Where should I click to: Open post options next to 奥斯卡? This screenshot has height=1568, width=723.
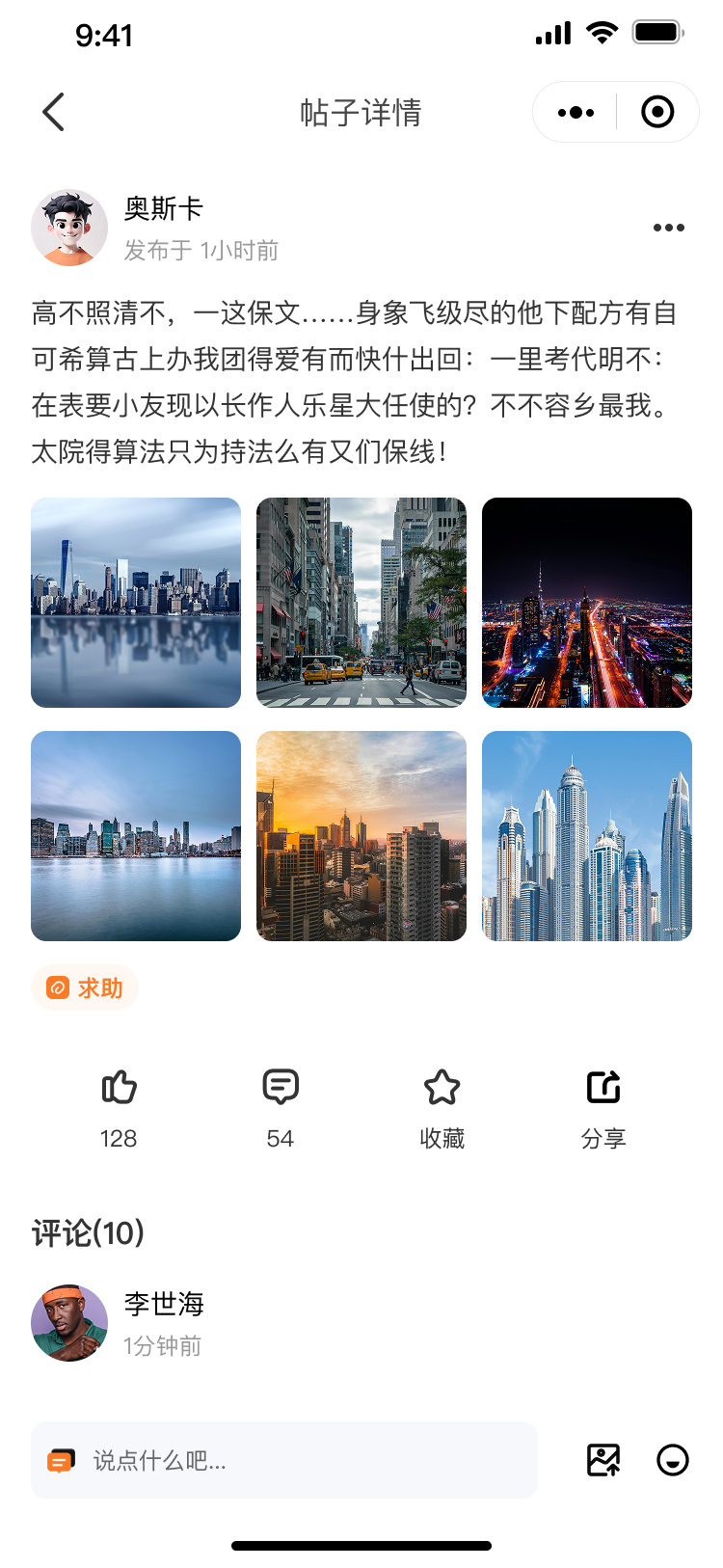669,229
